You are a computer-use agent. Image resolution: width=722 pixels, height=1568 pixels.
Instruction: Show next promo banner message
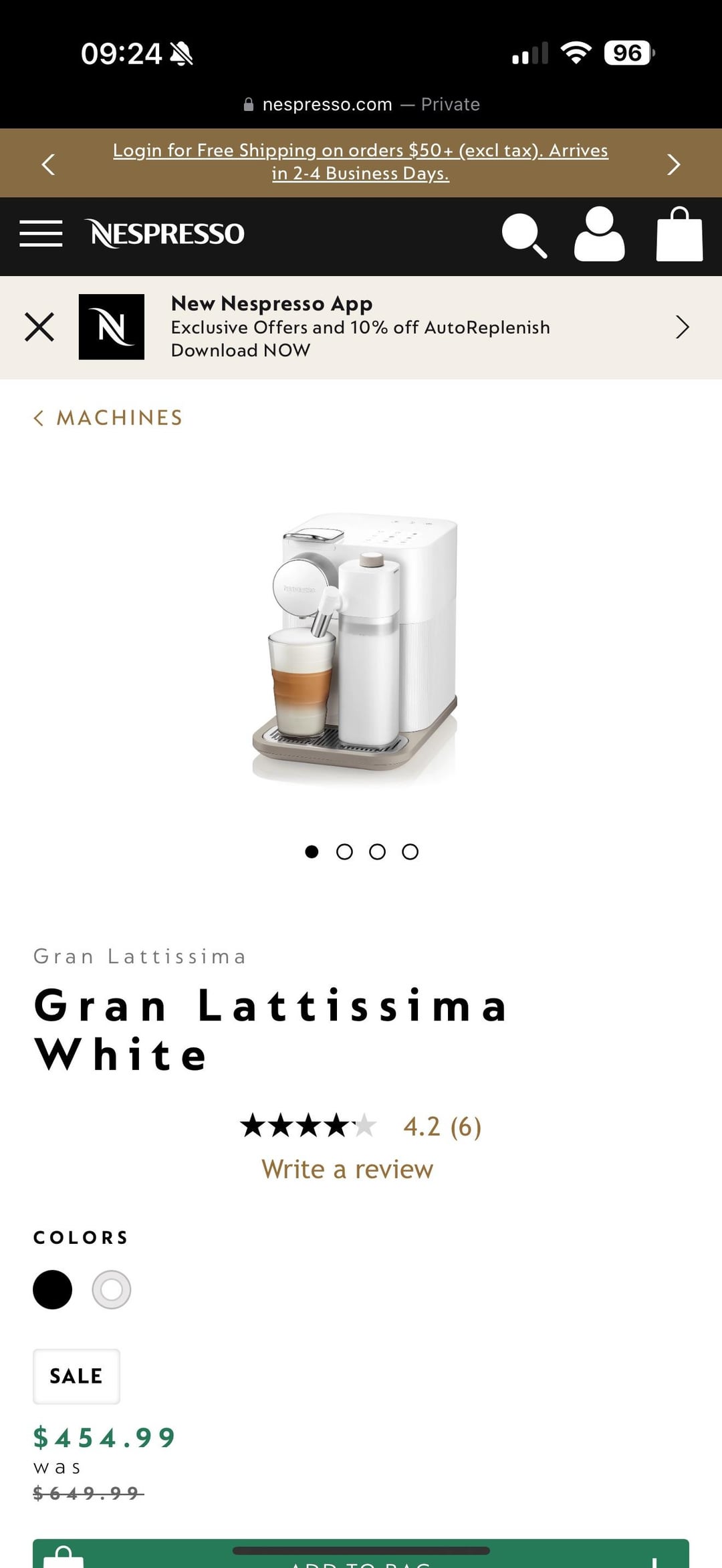[674, 164]
